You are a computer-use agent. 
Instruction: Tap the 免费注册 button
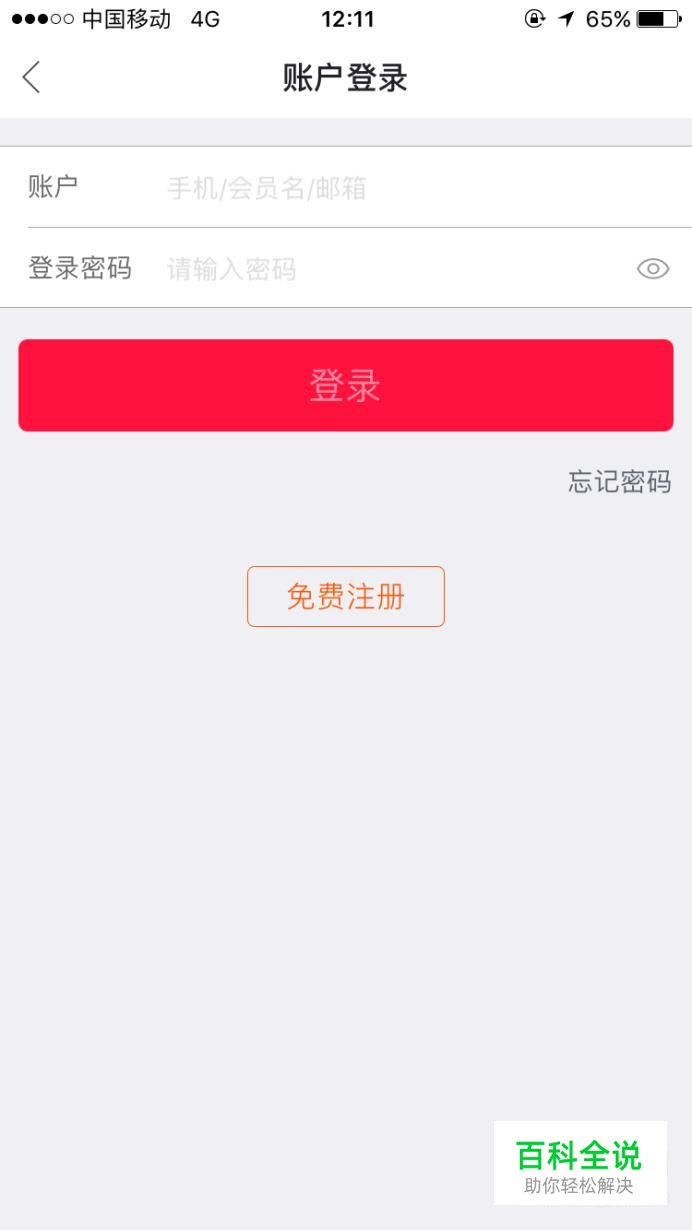point(346,597)
